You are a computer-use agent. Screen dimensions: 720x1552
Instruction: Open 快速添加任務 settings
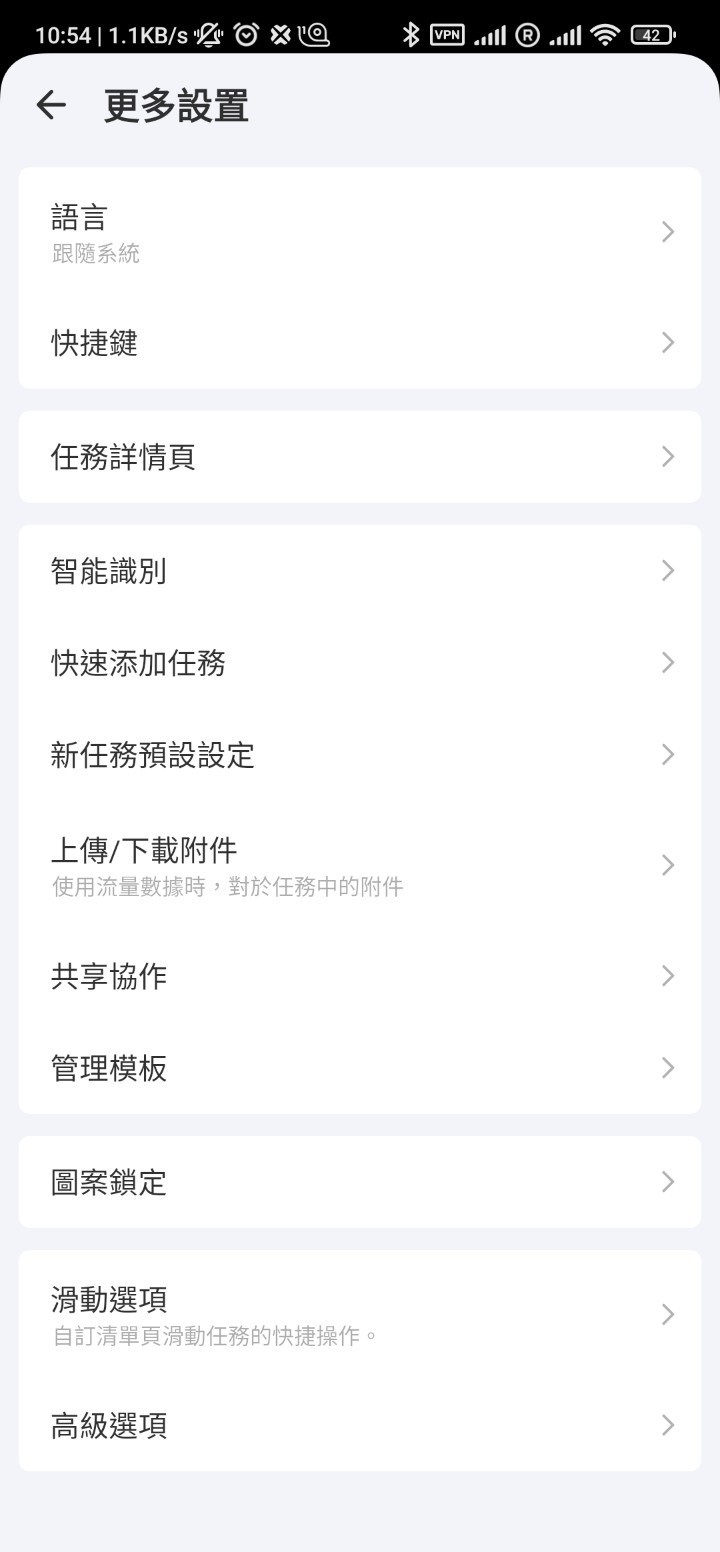click(360, 663)
